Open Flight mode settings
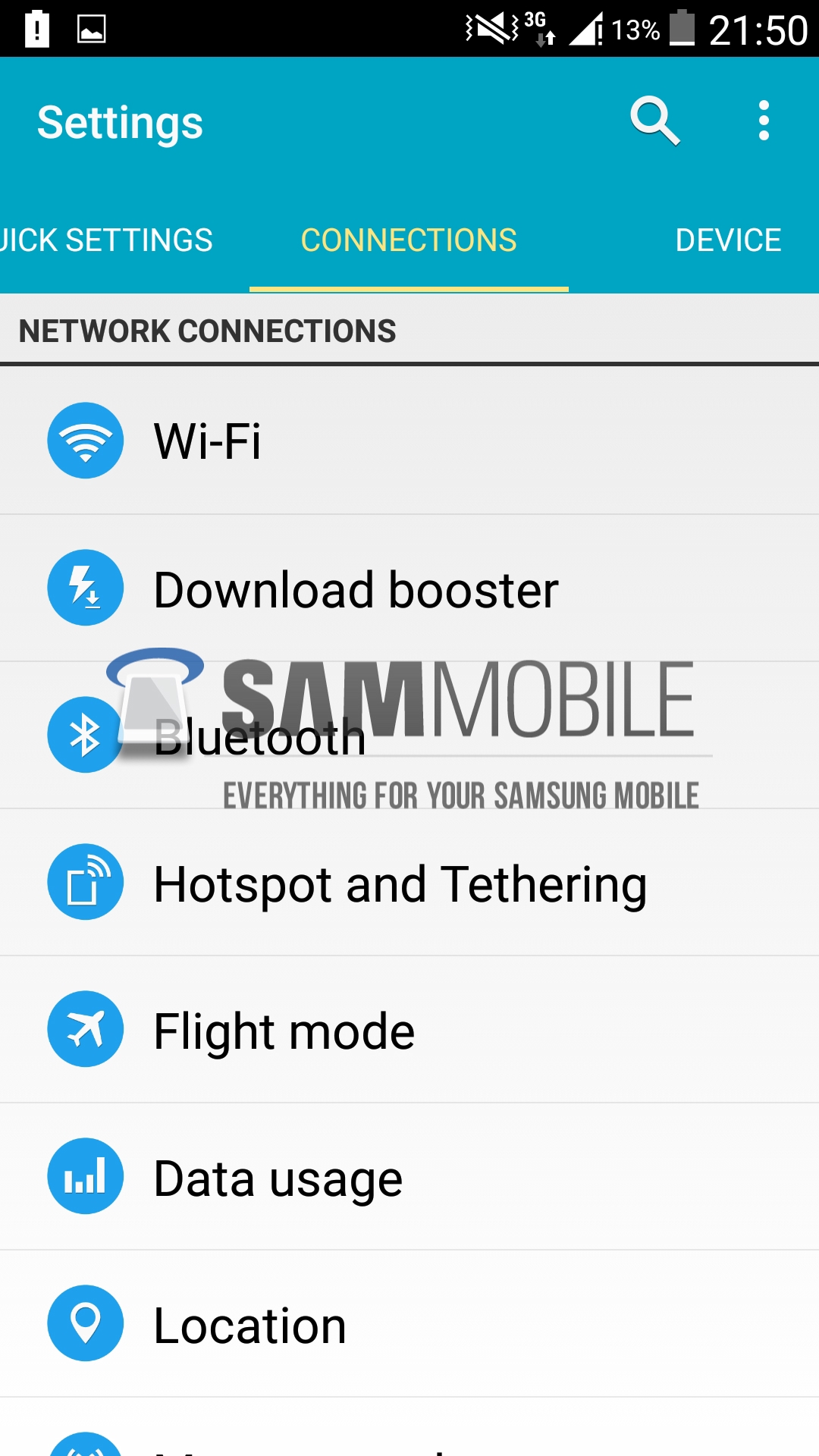 click(x=409, y=1030)
